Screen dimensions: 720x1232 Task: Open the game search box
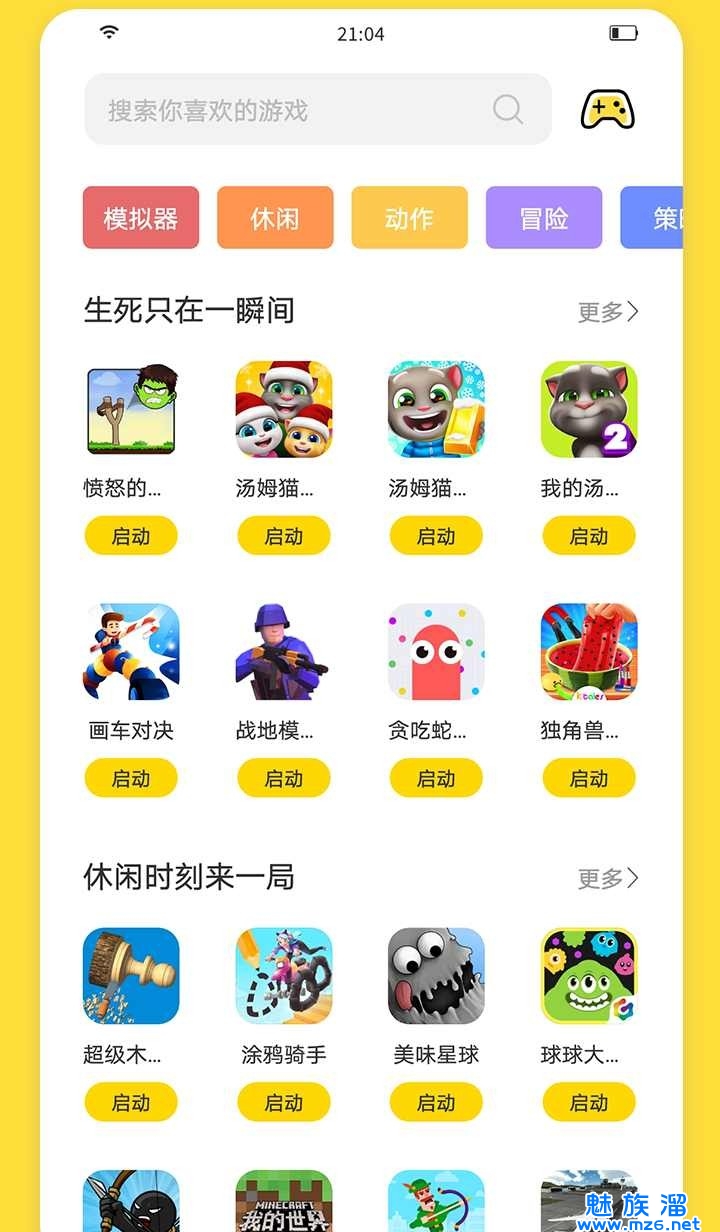pos(300,110)
